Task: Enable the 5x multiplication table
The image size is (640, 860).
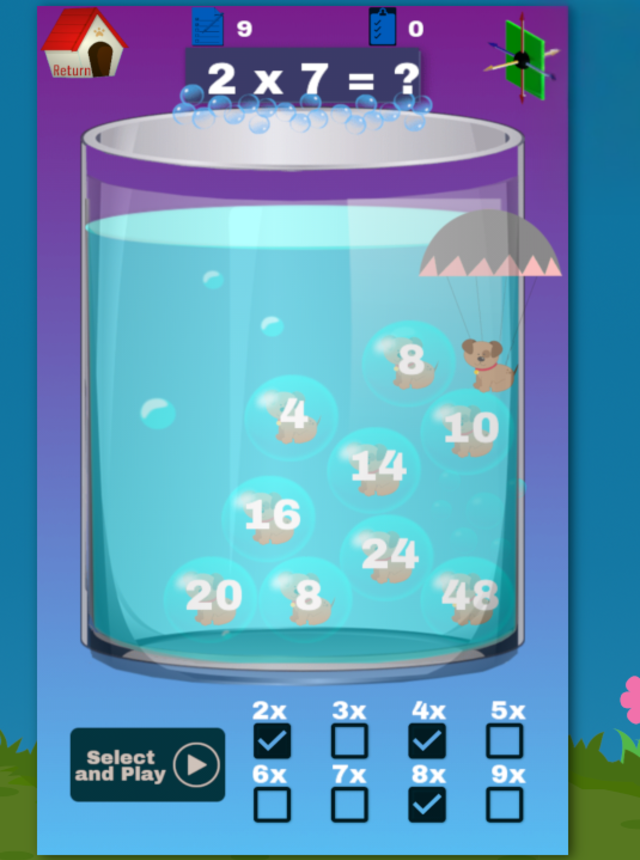Action: coord(504,741)
